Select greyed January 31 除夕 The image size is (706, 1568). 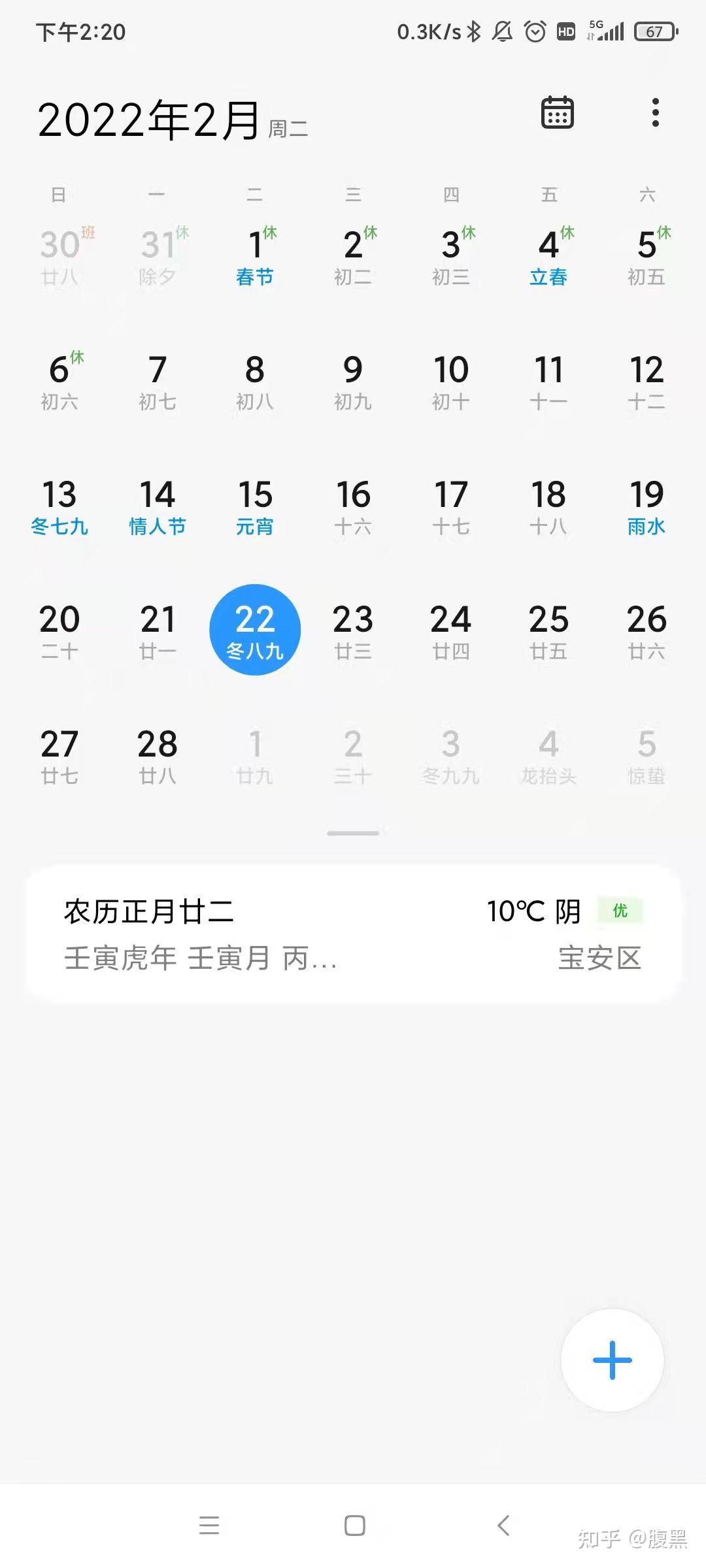tap(157, 256)
